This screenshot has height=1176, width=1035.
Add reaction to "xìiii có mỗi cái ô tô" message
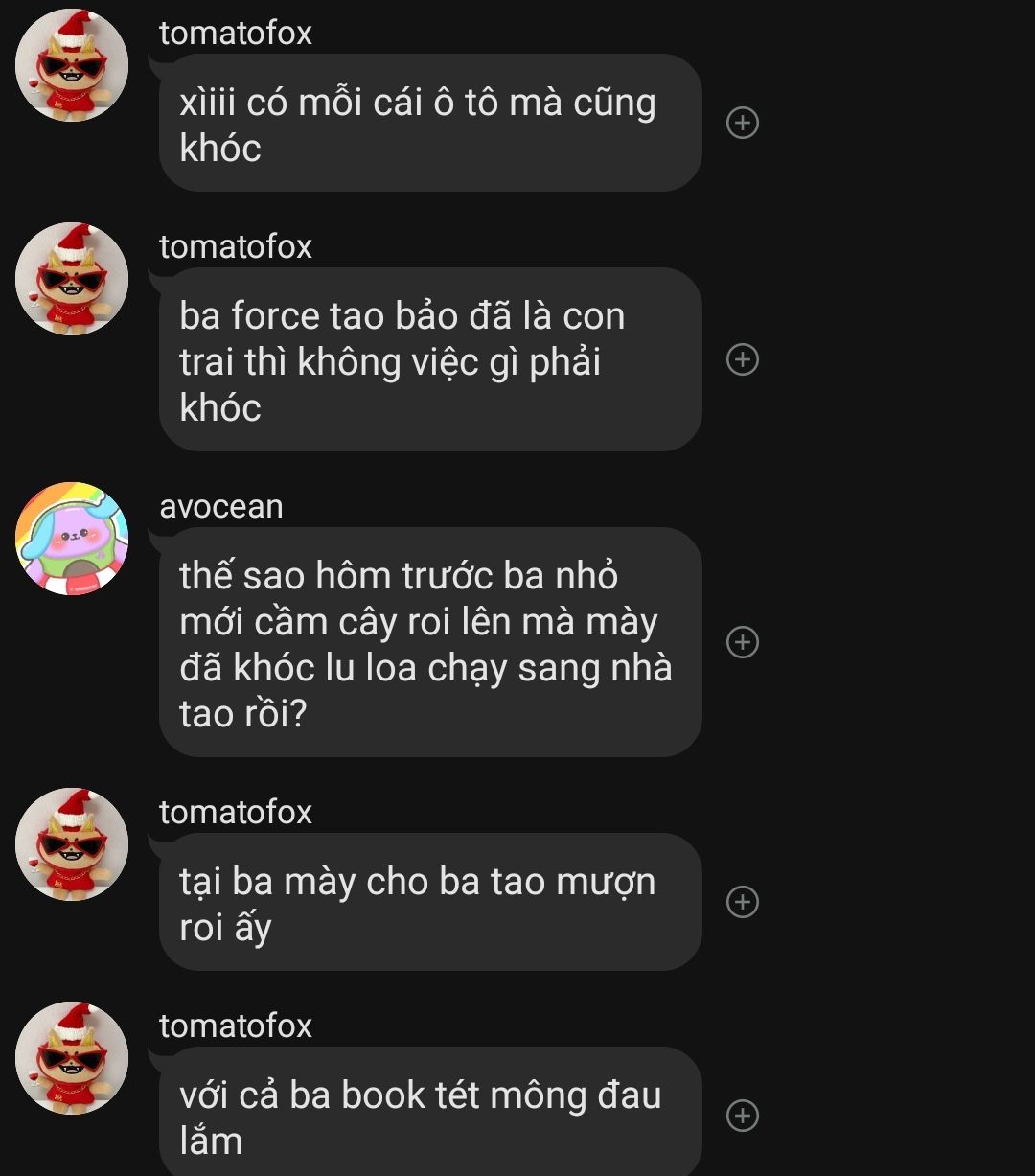[743, 123]
